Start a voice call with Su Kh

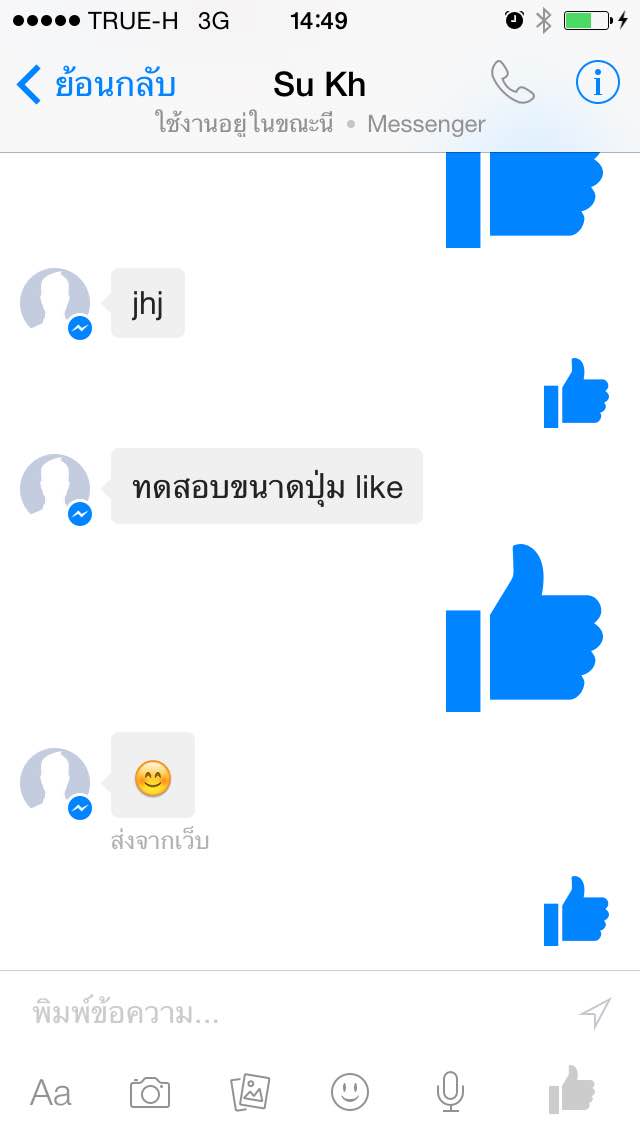tap(513, 83)
